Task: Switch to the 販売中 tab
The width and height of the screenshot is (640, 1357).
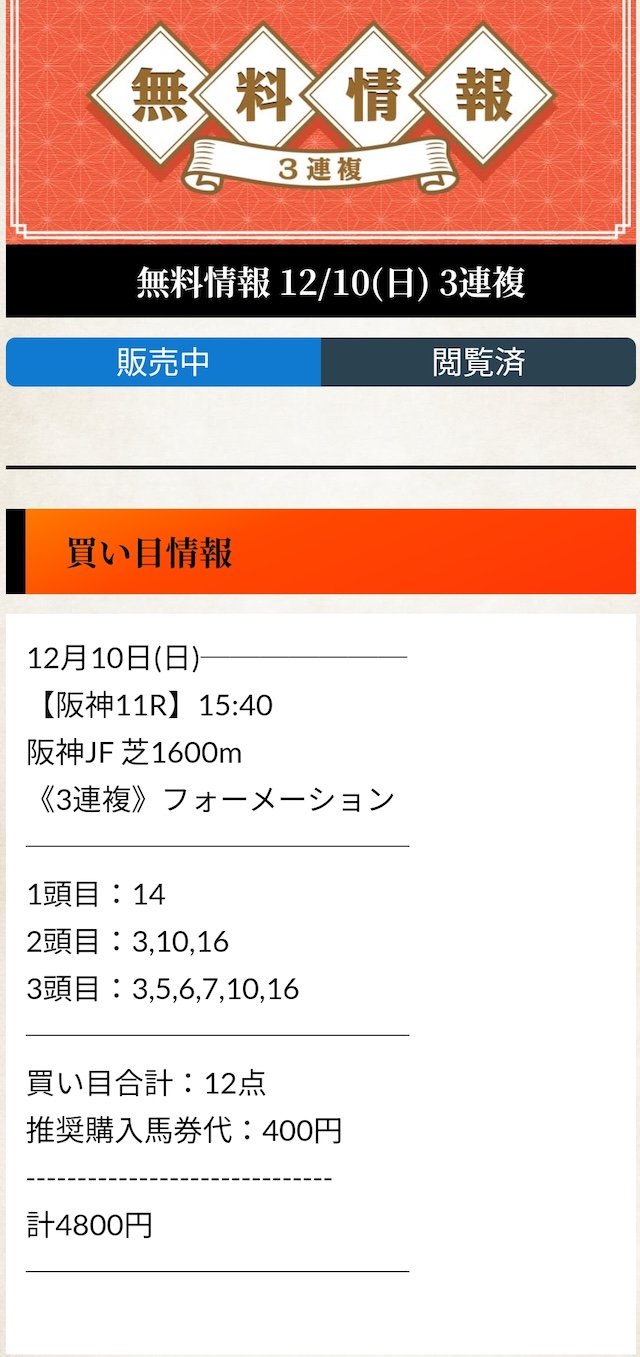Action: pyautogui.click(x=163, y=362)
